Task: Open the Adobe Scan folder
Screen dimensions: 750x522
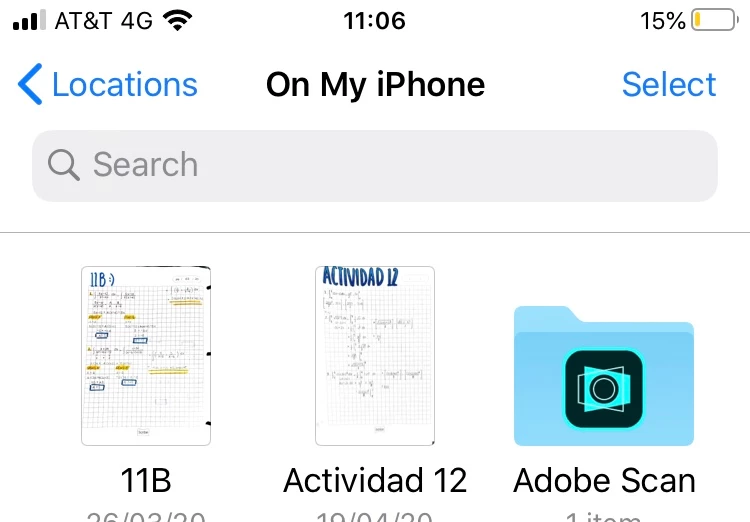Action: (603, 376)
